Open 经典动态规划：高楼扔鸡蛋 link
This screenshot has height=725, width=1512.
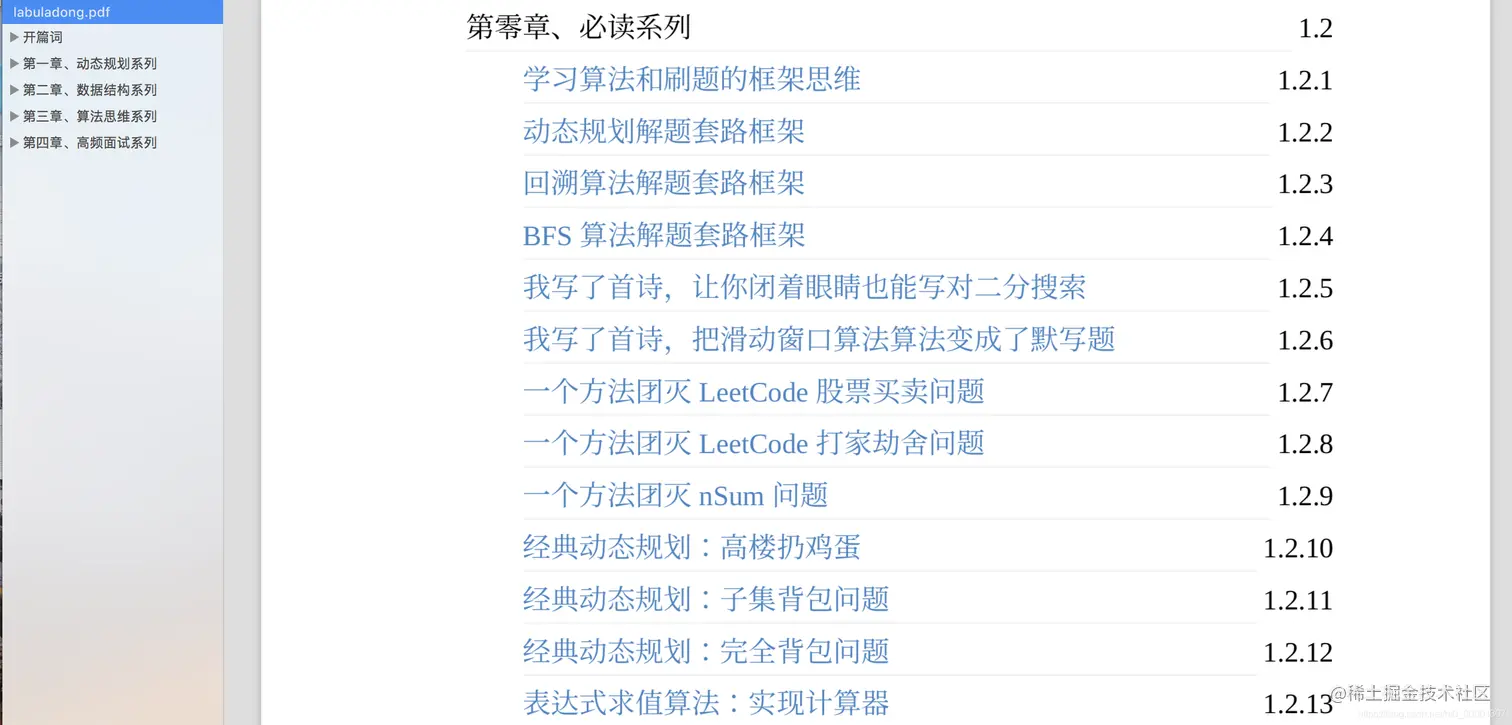pos(691,547)
